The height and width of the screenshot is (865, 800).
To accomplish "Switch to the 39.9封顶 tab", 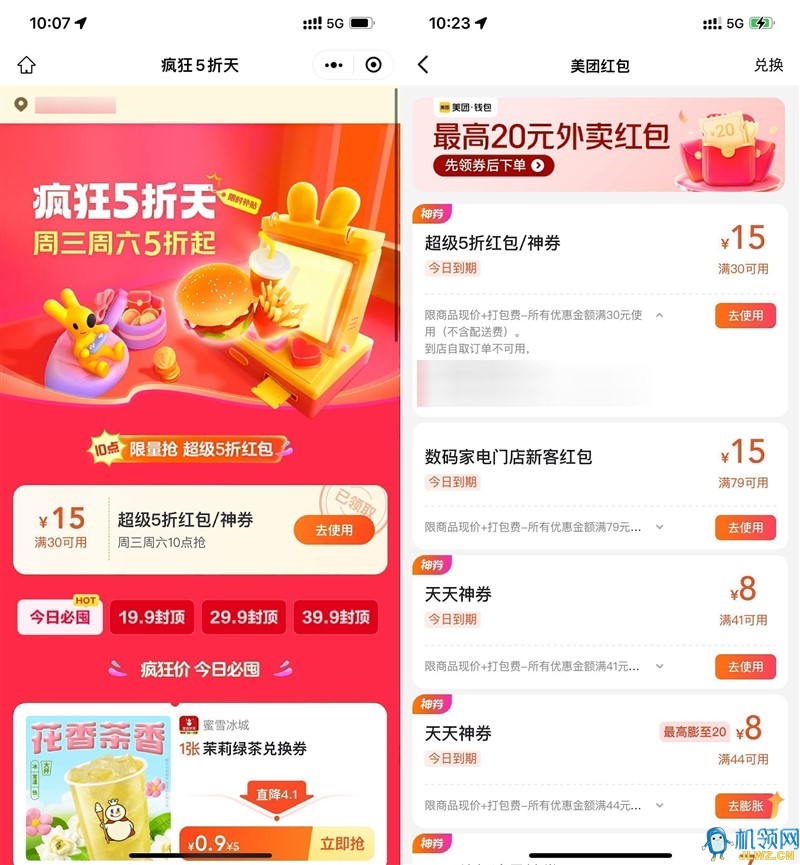I will [x=335, y=617].
